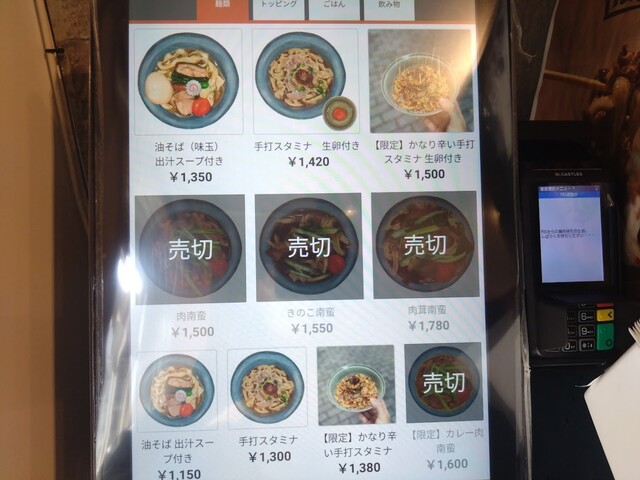
Task: Switch to the ごはん tab
Action: [x=334, y=7]
